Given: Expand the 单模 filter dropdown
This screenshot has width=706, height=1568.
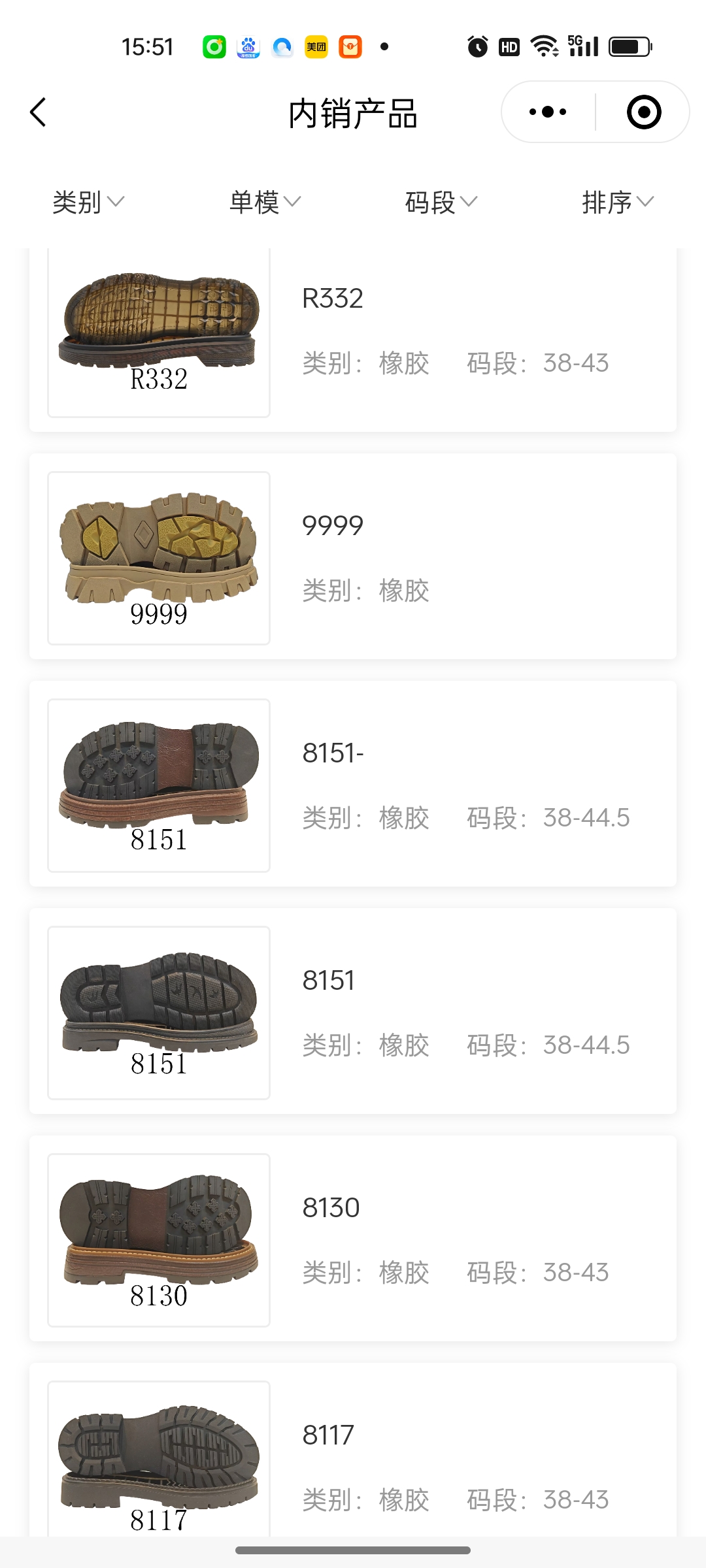Looking at the screenshot, I should [265, 202].
